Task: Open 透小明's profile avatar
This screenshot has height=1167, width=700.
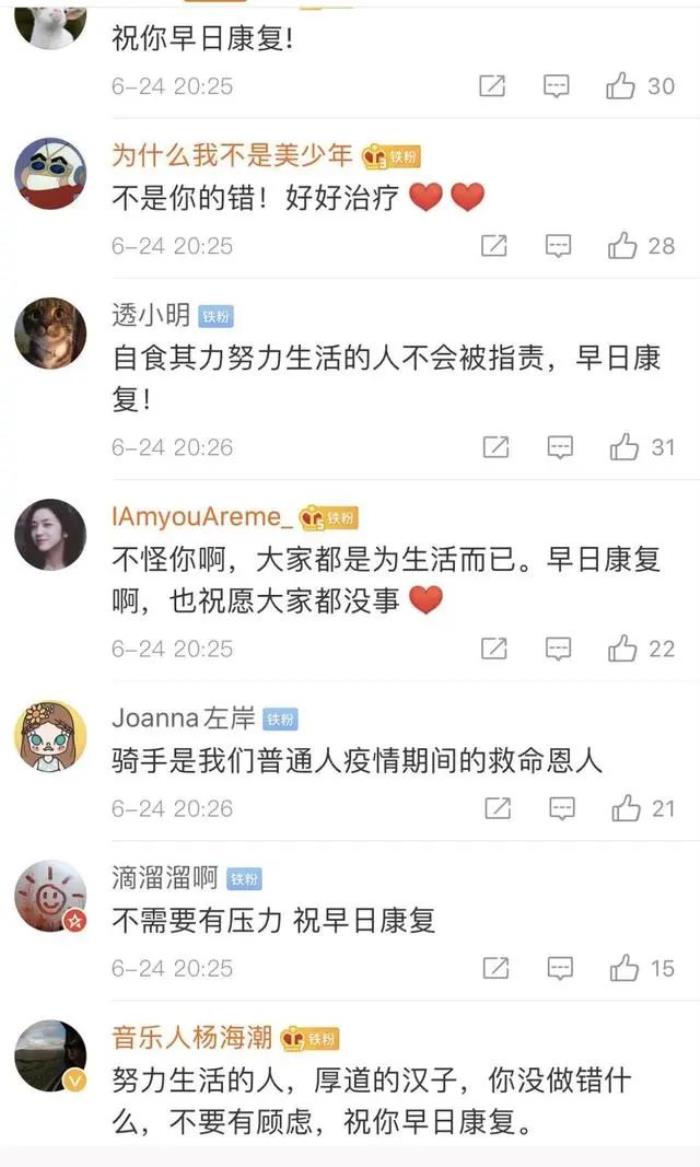Action: 50,333
